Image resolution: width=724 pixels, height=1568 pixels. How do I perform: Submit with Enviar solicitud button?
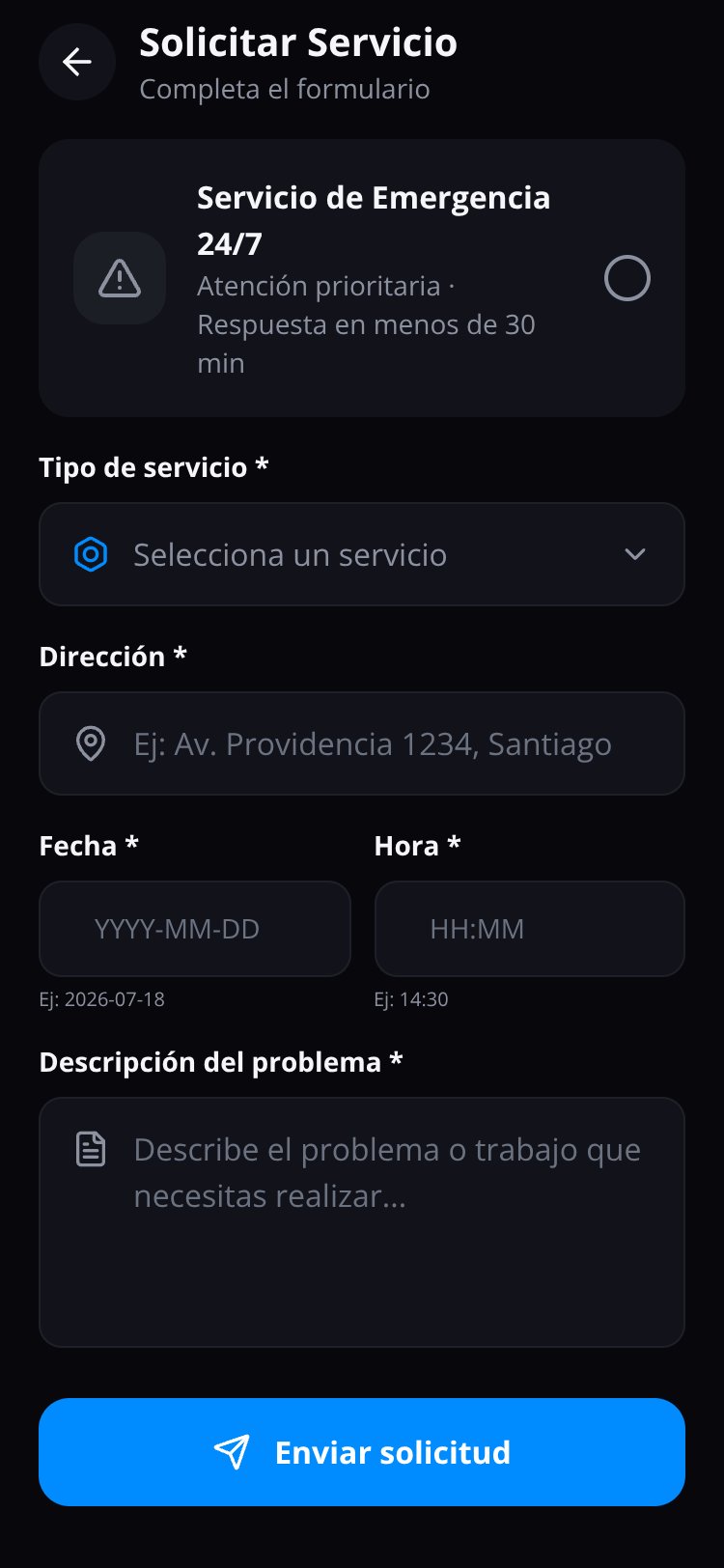tap(362, 1452)
